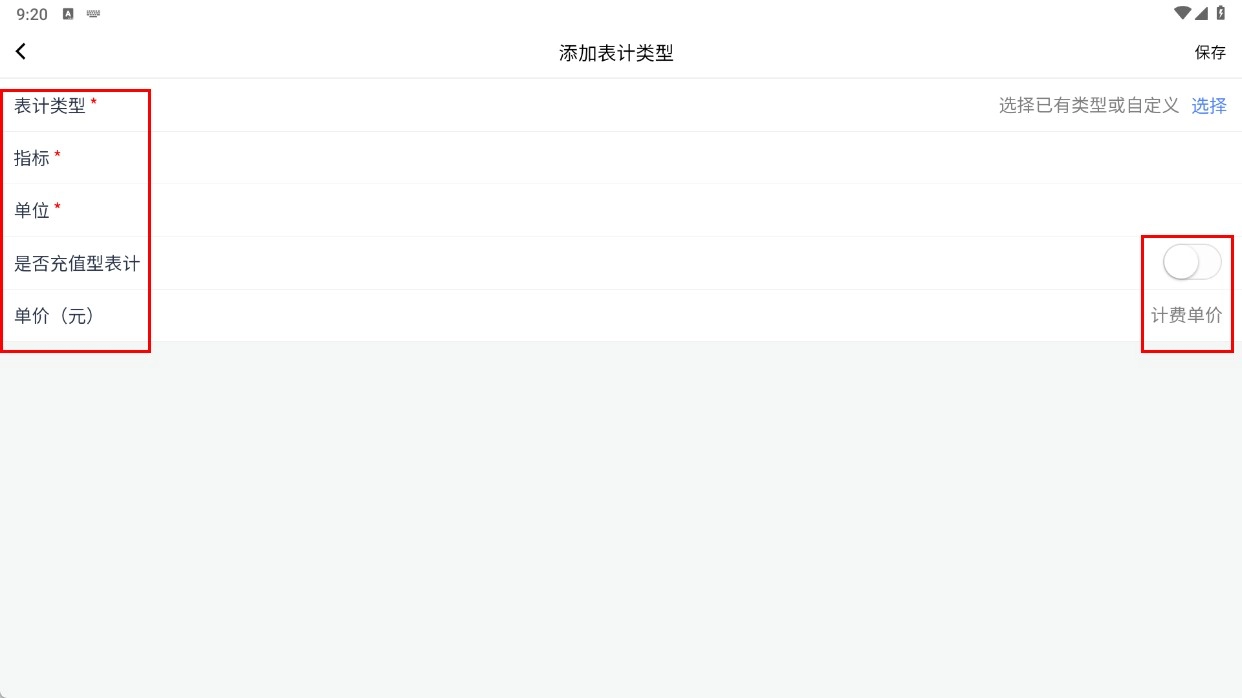Tap the blue 选择 link
The height and width of the screenshot is (698, 1242).
click(x=1208, y=105)
